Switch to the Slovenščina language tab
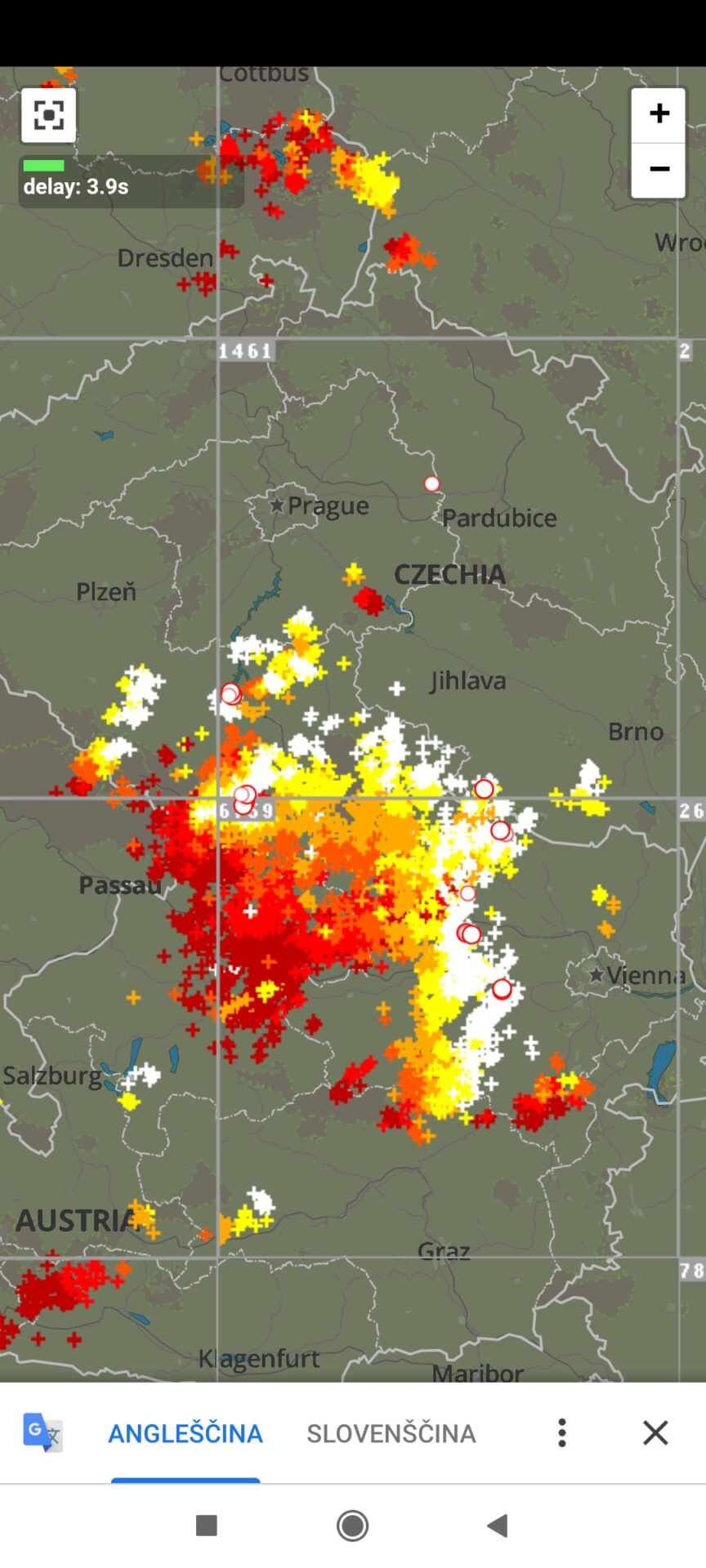The width and height of the screenshot is (706, 1568). tap(391, 1433)
